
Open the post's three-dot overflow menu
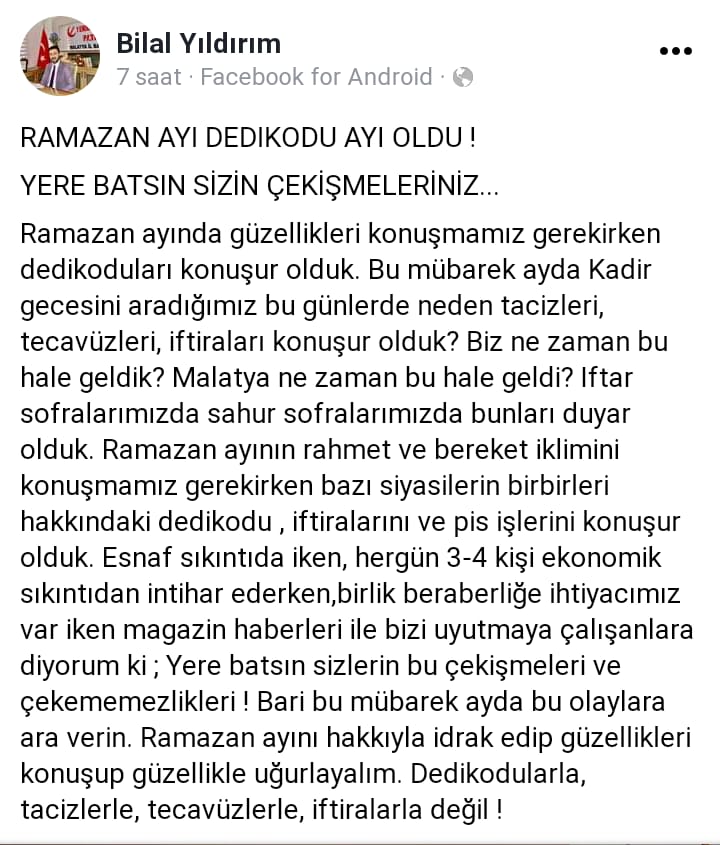[x=673, y=52]
